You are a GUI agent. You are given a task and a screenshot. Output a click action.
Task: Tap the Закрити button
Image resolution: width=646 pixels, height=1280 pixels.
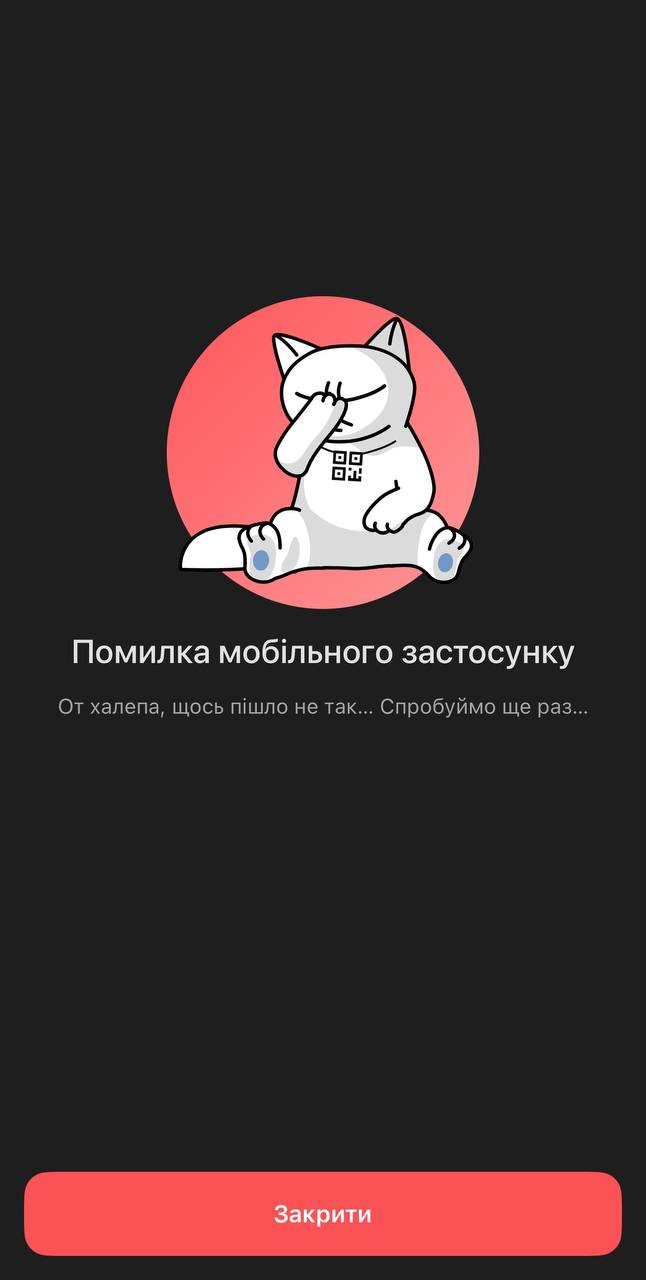click(x=323, y=1214)
